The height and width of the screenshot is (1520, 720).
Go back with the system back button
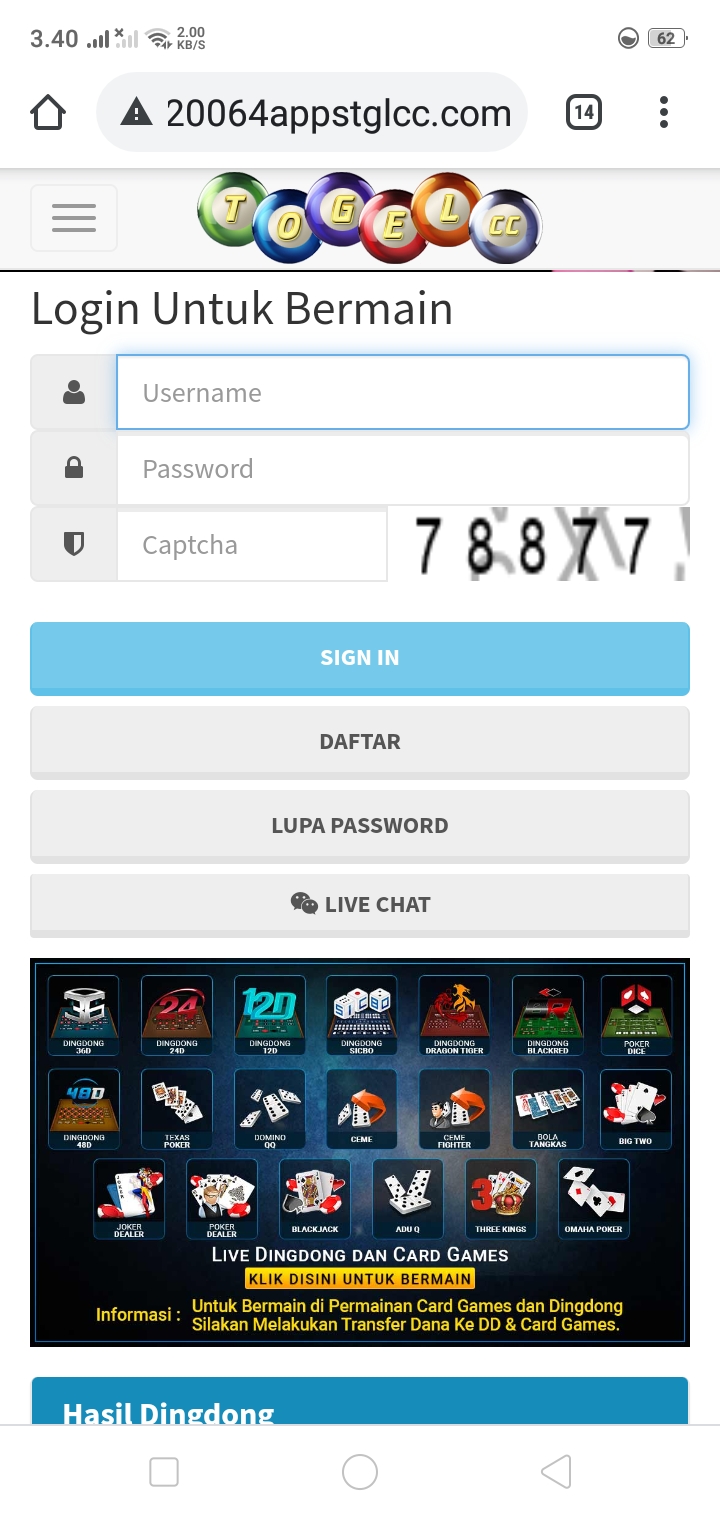coord(556,1472)
